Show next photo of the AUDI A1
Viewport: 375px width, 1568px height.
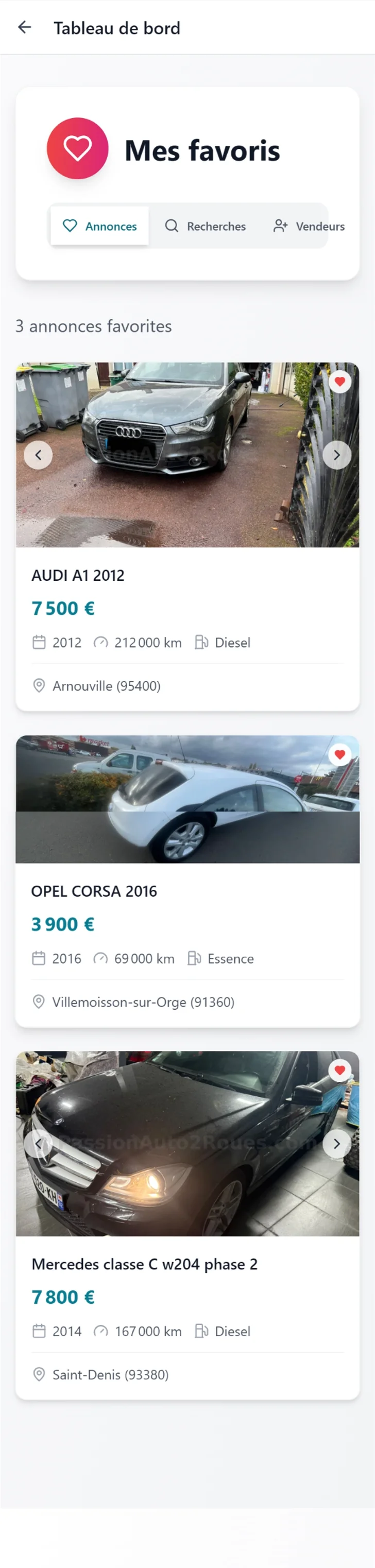(x=337, y=455)
